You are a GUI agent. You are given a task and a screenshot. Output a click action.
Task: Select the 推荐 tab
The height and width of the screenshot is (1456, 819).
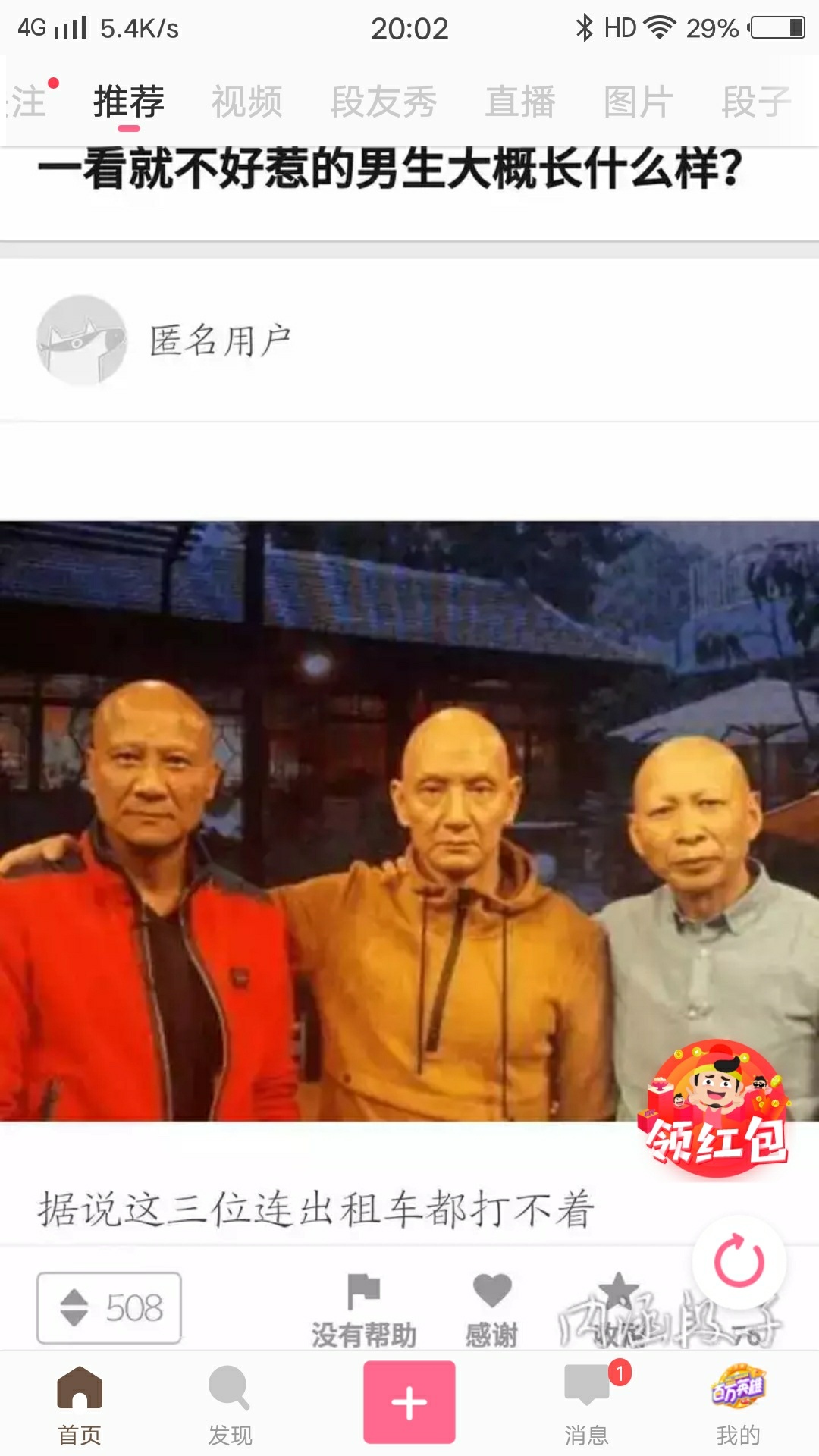(129, 102)
